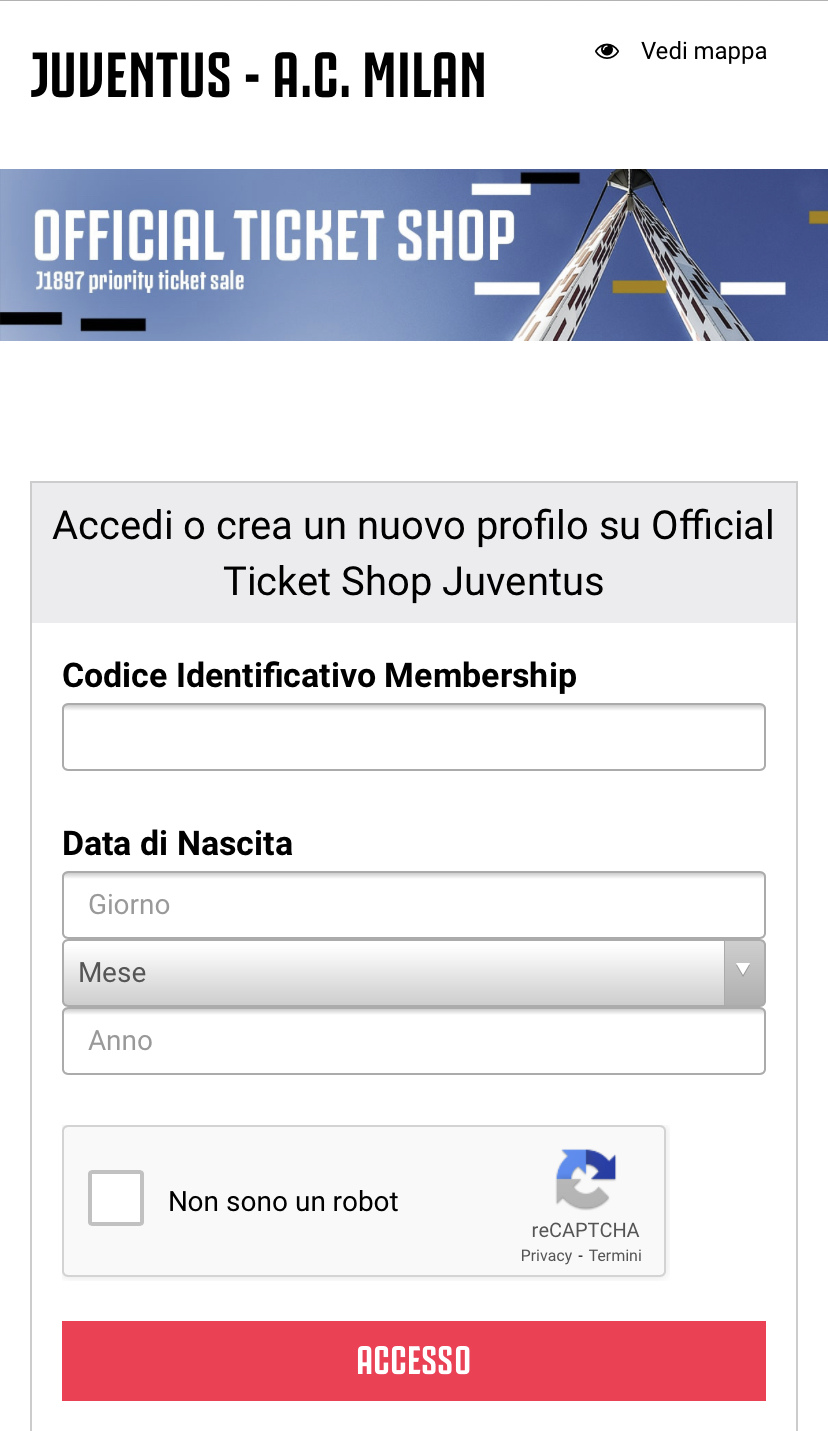Select the Anno birth year field
Screen dimensions: 828x1431
414,1041
